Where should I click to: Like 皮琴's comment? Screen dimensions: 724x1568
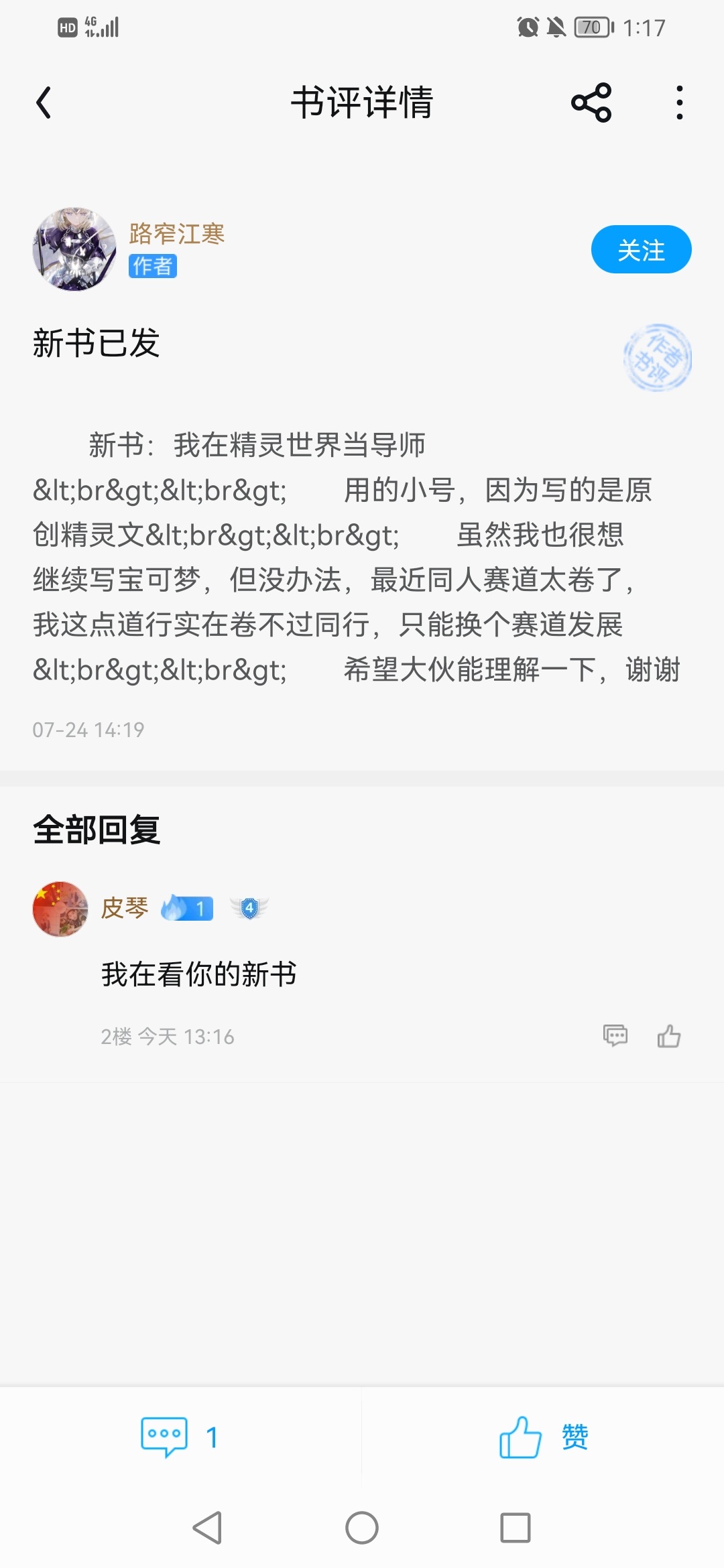668,1036
